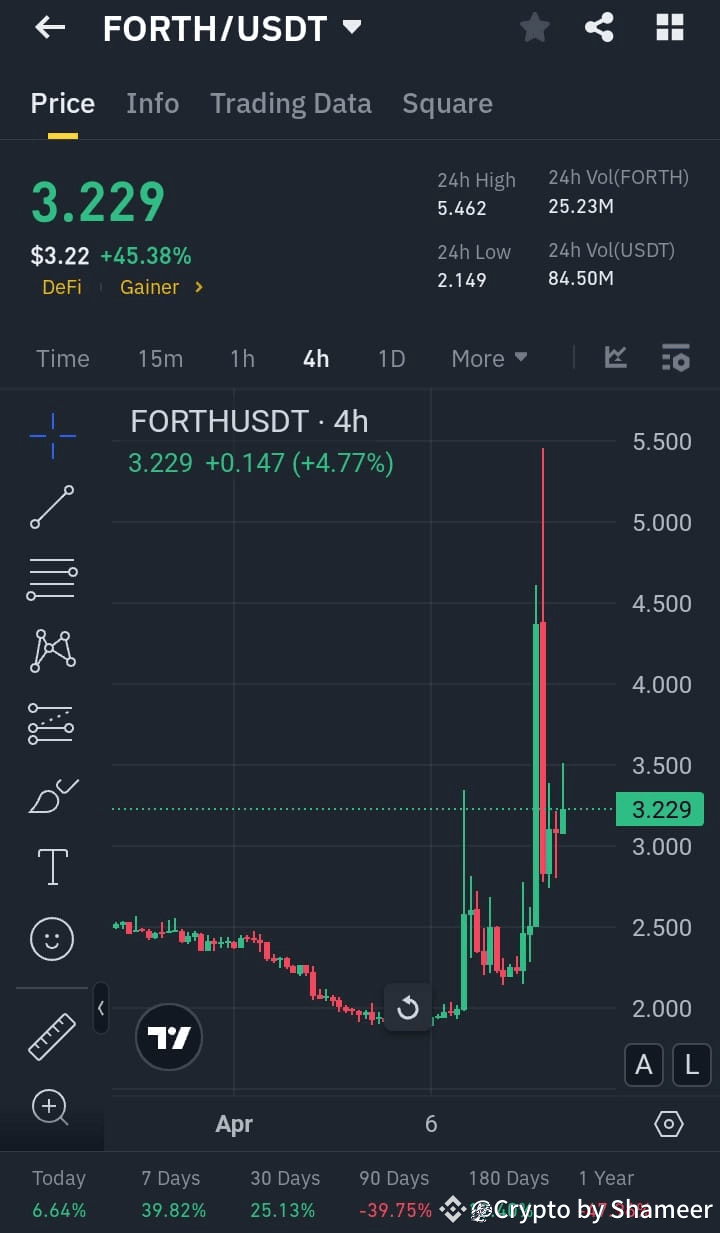The height and width of the screenshot is (1233, 720).
Task: Switch to the Trading Data tab
Action: click(291, 102)
